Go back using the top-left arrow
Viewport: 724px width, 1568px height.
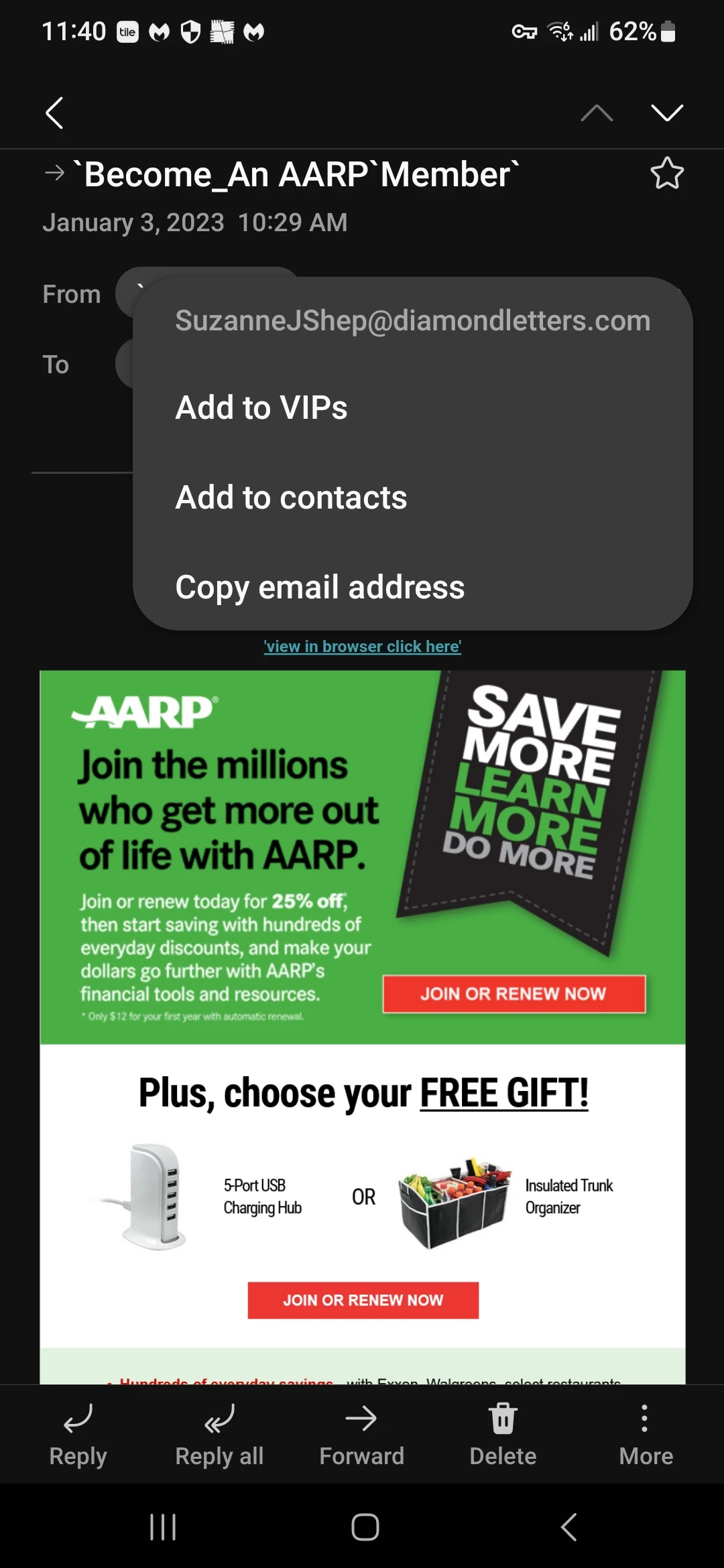(x=54, y=113)
